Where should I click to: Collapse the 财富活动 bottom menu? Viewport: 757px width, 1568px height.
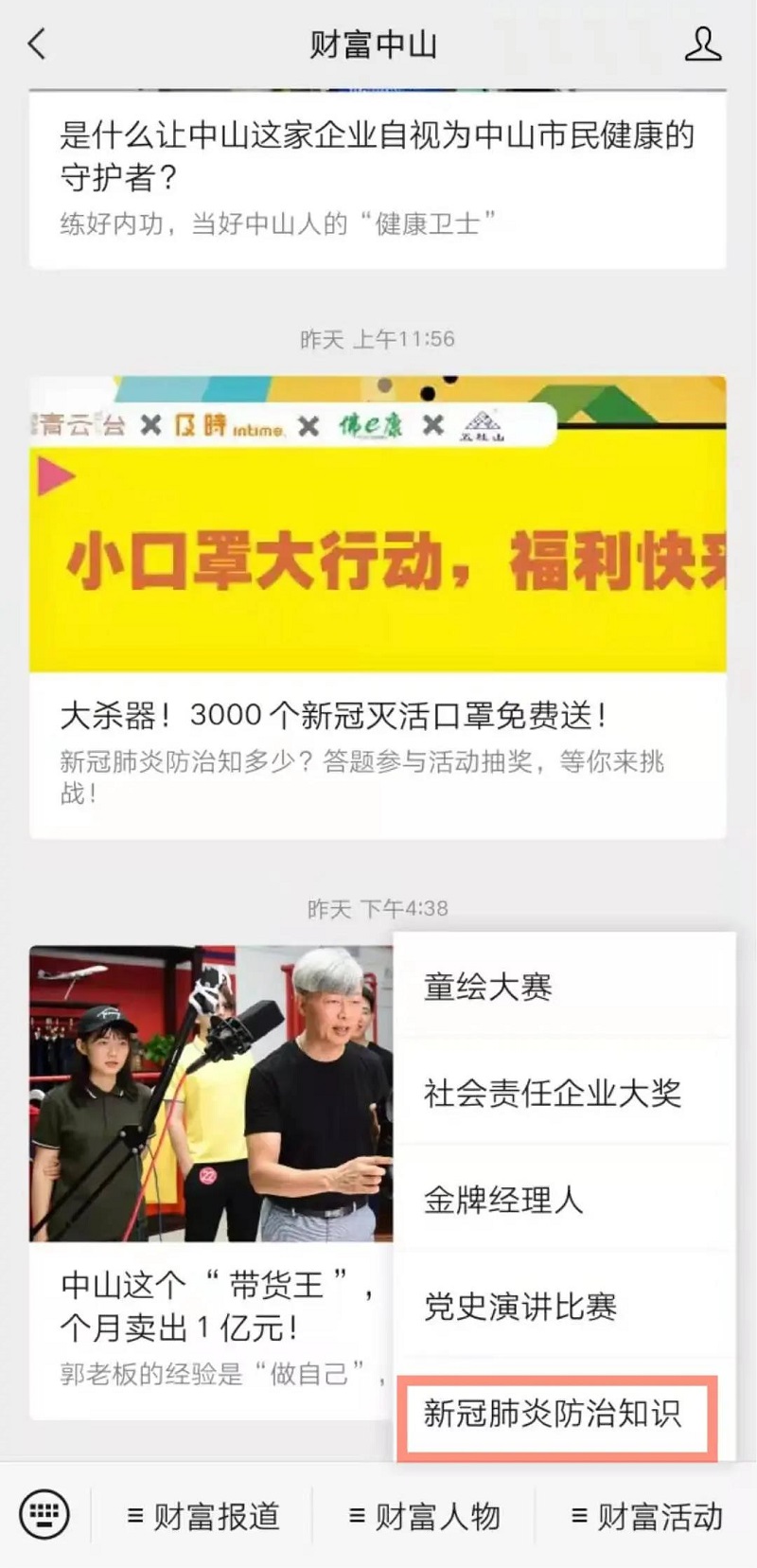point(646,1516)
